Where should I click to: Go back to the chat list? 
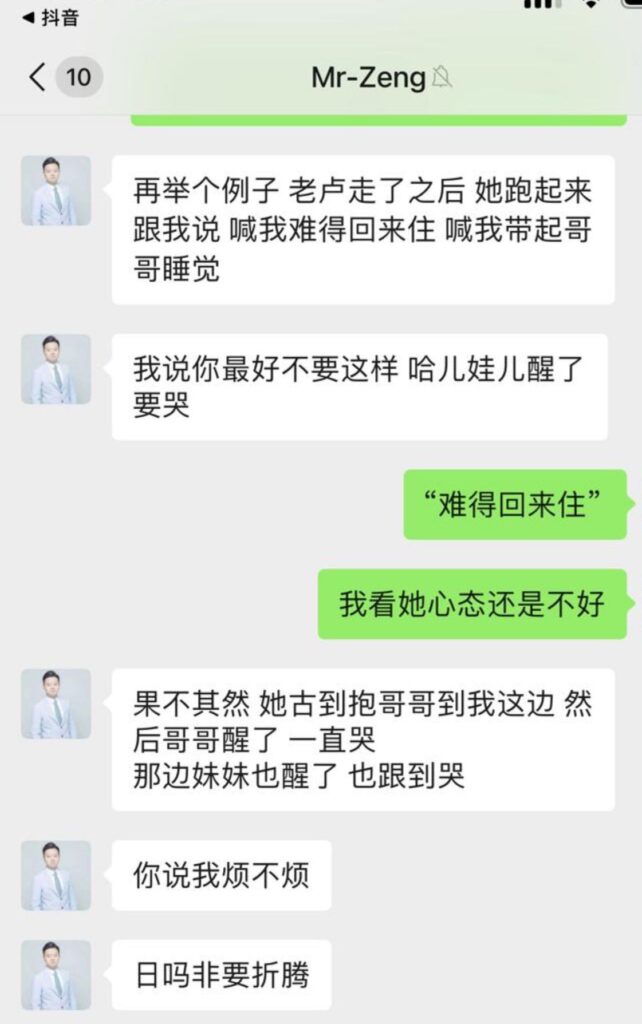(x=39, y=77)
